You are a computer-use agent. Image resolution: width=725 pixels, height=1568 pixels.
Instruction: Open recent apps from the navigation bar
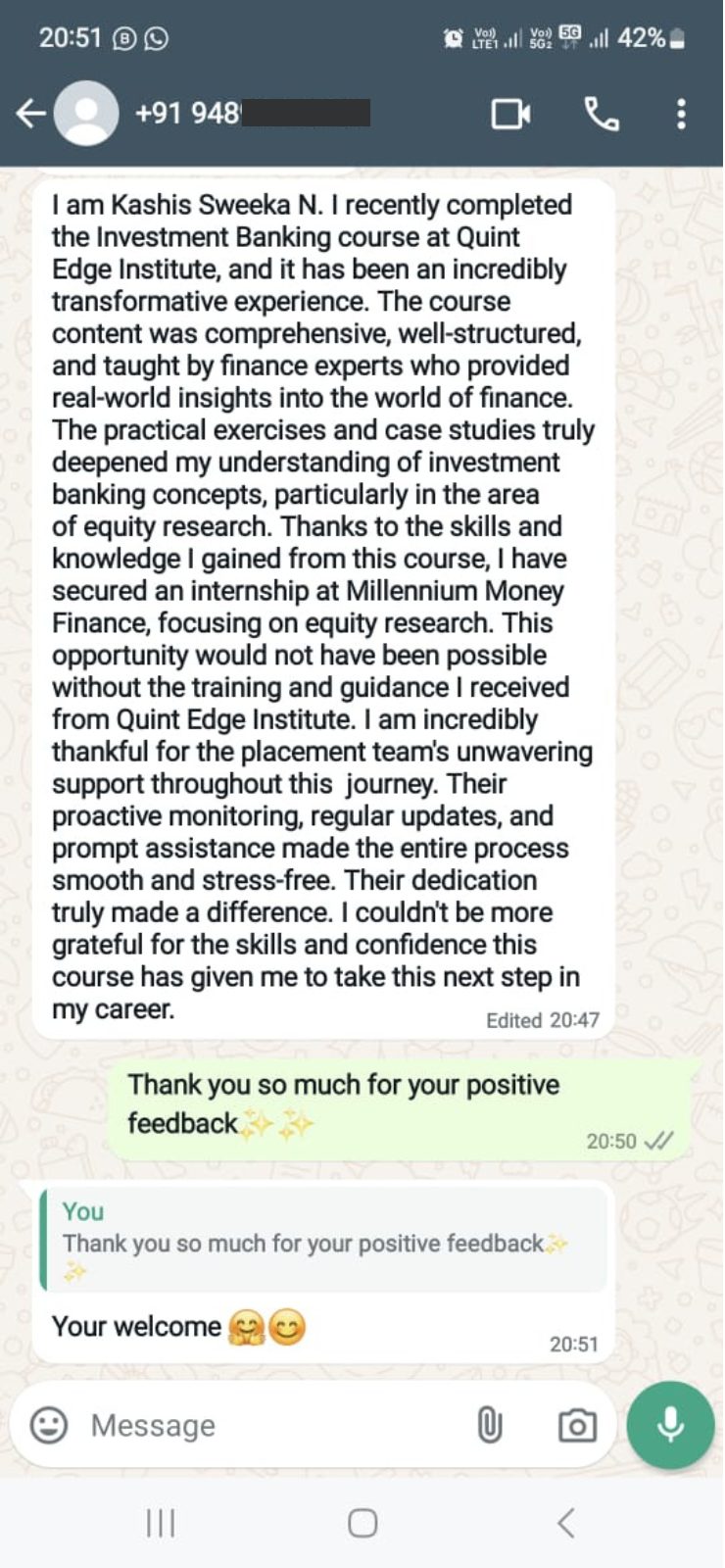pos(161,1522)
